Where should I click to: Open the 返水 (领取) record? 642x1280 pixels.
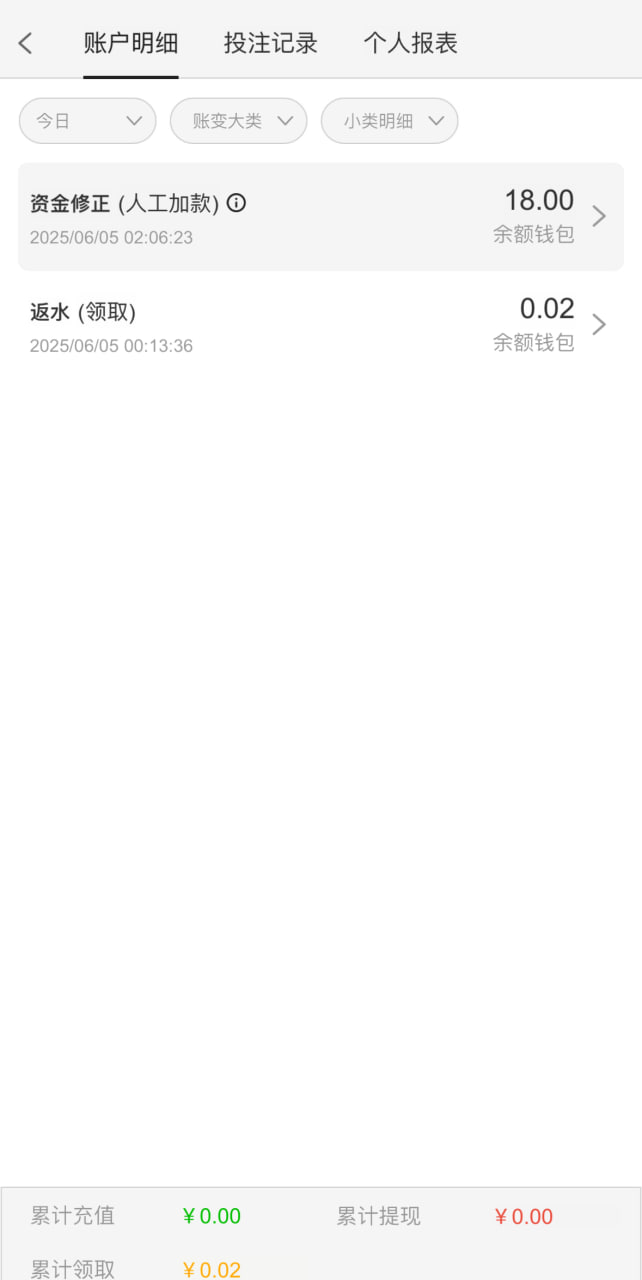coord(320,326)
